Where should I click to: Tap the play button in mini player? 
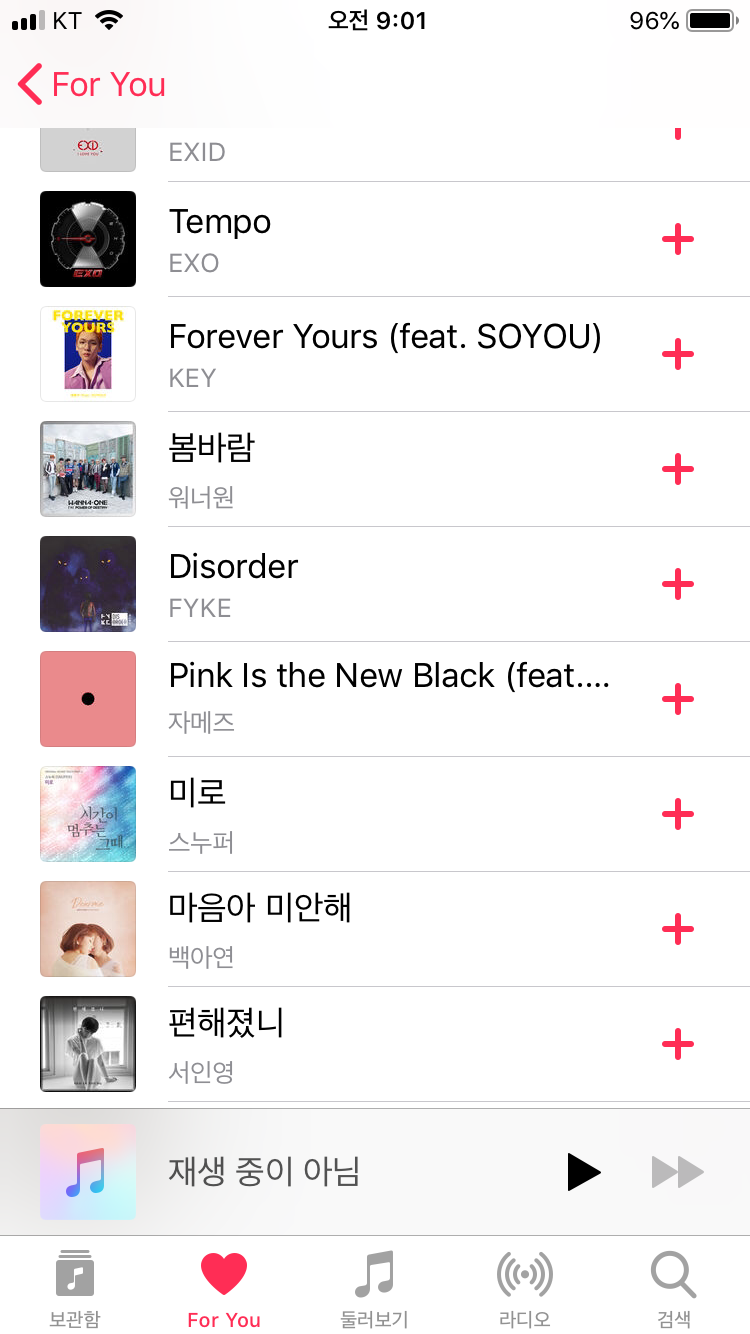tap(583, 1171)
